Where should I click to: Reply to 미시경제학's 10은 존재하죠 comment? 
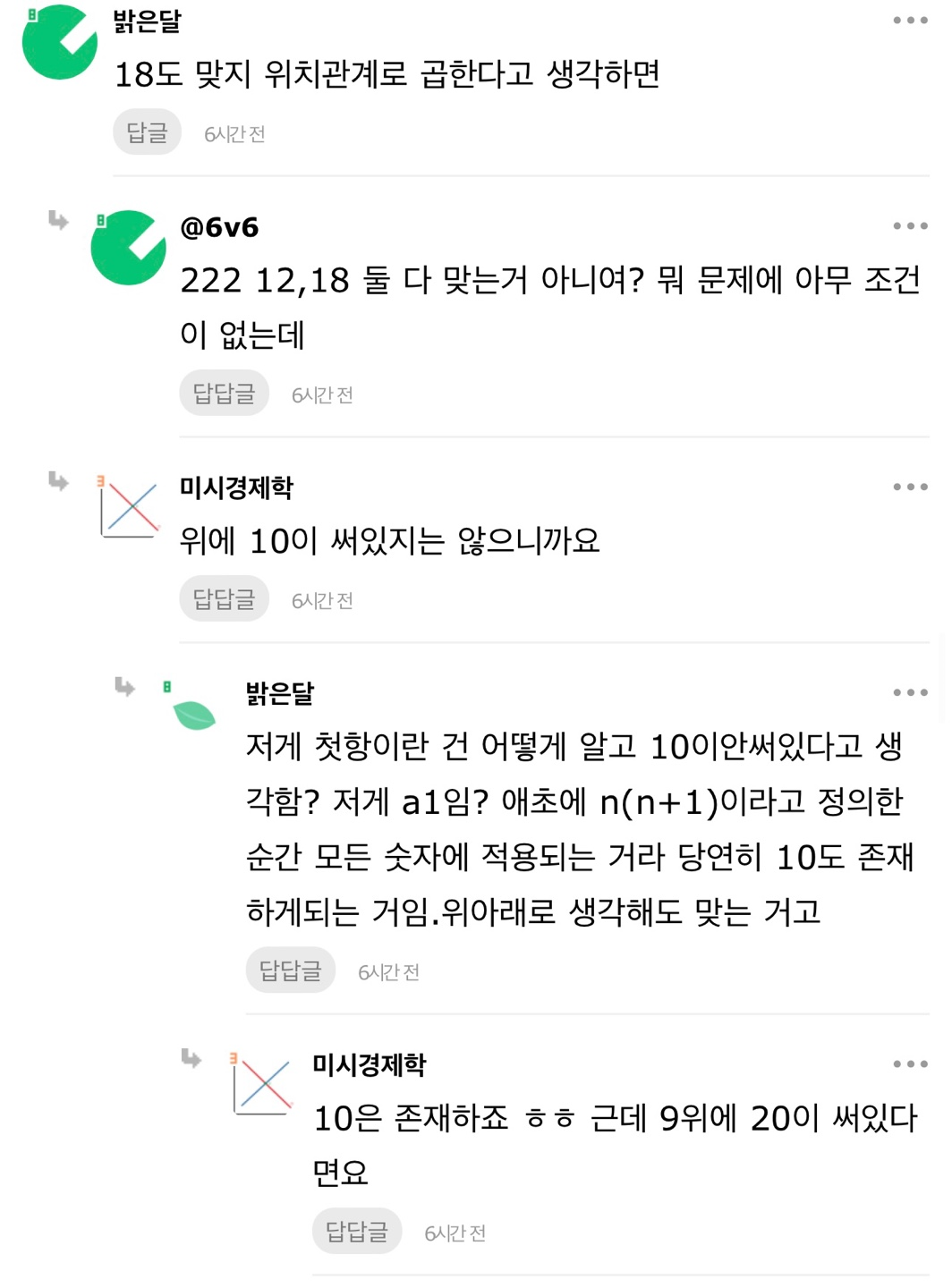pos(356,1232)
